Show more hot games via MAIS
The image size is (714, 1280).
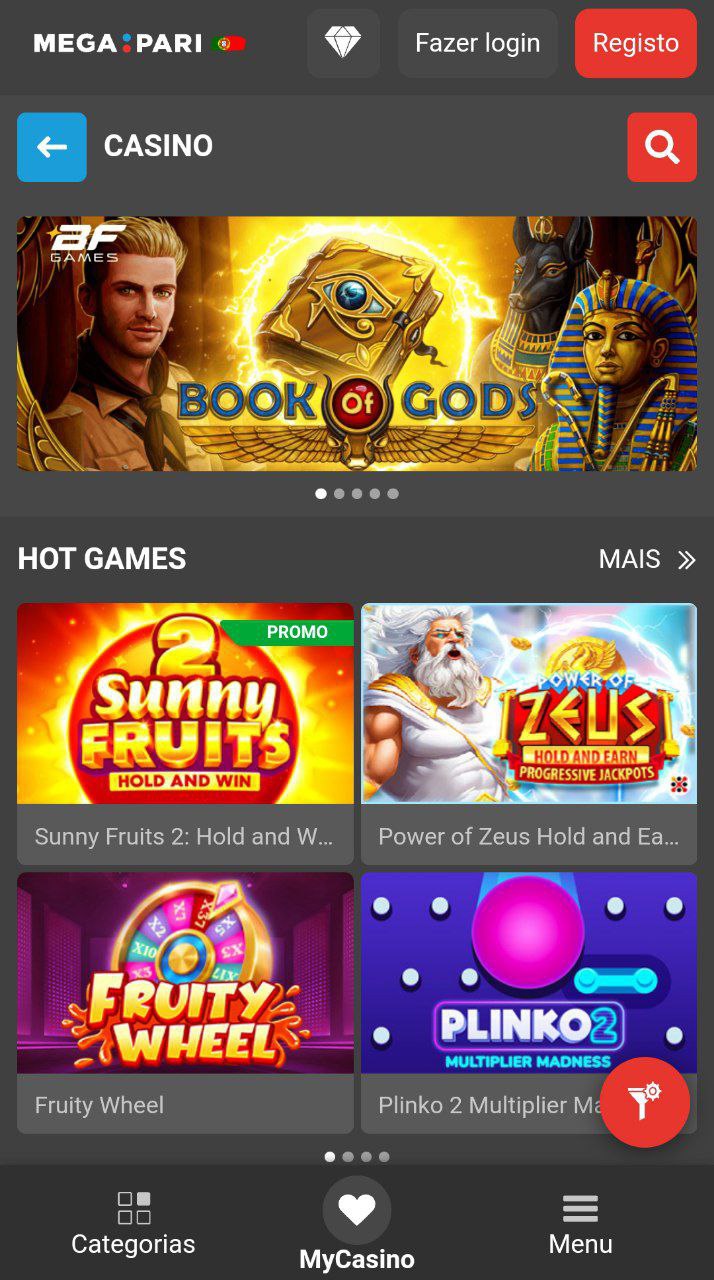click(x=646, y=559)
